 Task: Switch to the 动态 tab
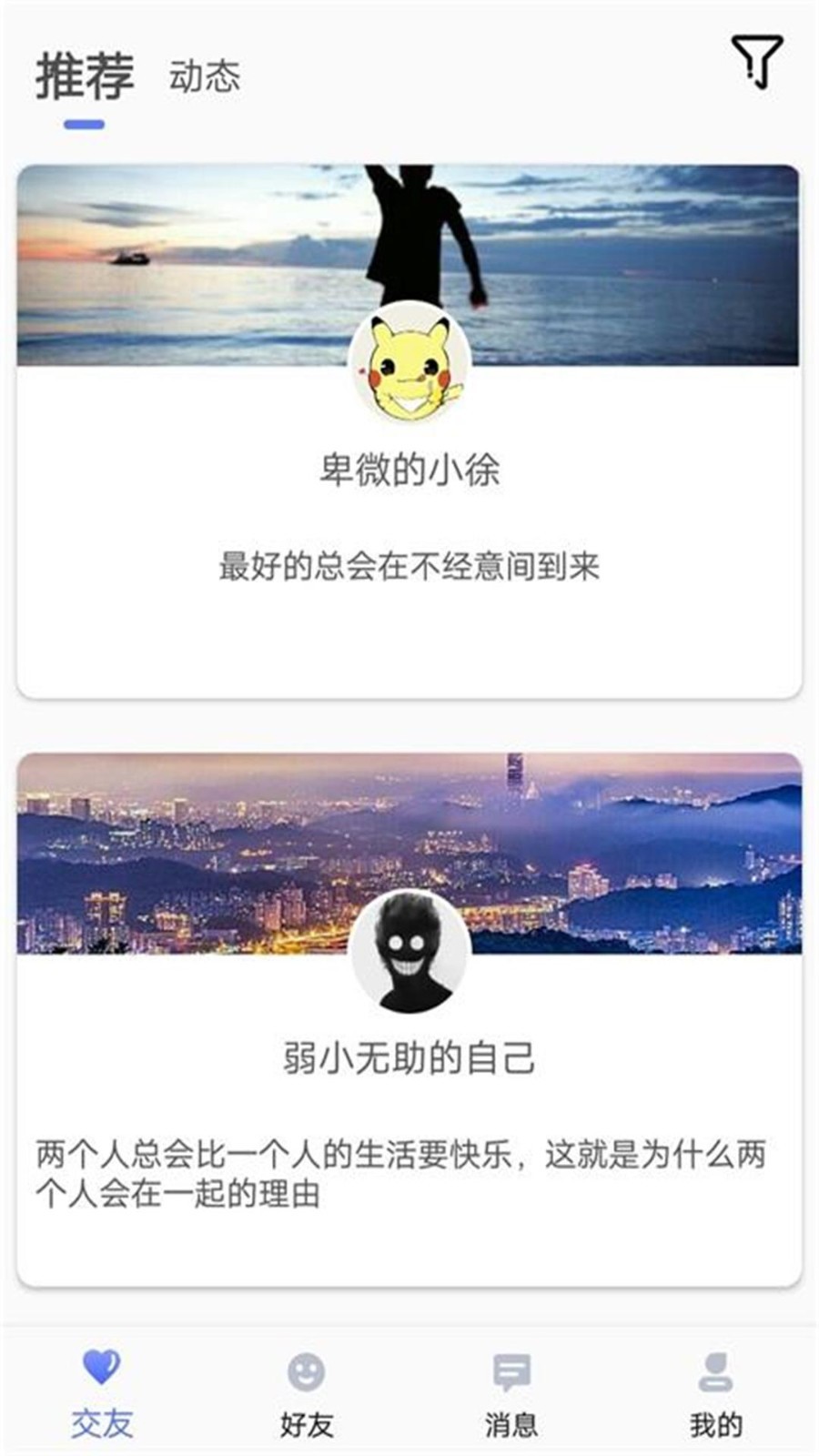tap(205, 76)
